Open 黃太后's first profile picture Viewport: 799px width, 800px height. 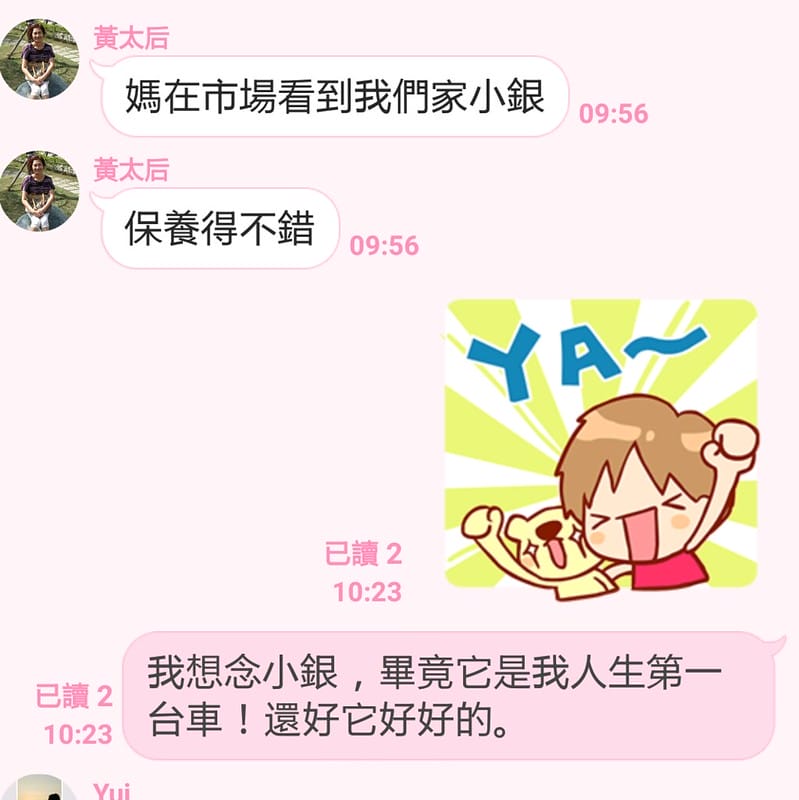click(x=41, y=57)
